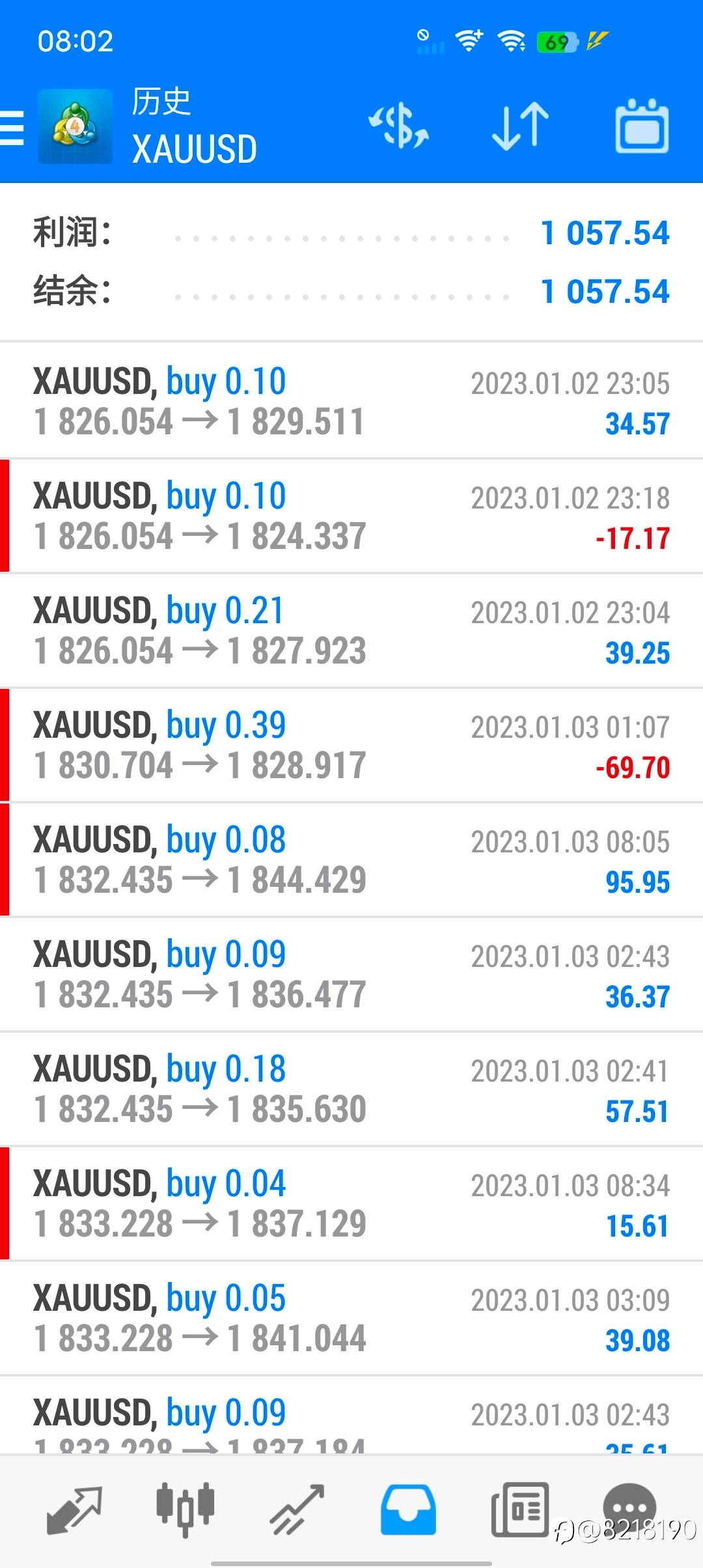The height and width of the screenshot is (1568, 703).
Task: Switch to the Trade tab
Action: coord(297,1509)
